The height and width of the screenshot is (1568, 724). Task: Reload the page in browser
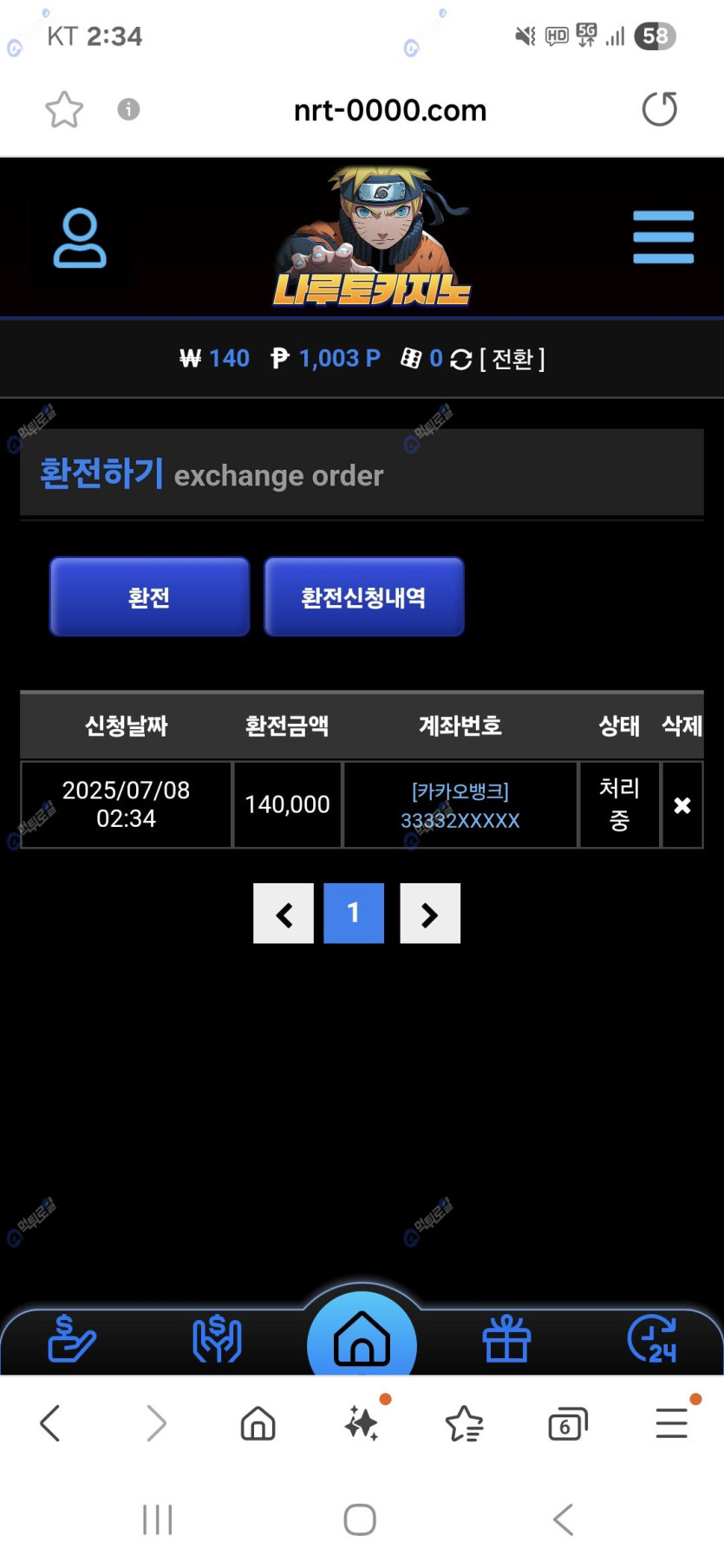click(659, 109)
